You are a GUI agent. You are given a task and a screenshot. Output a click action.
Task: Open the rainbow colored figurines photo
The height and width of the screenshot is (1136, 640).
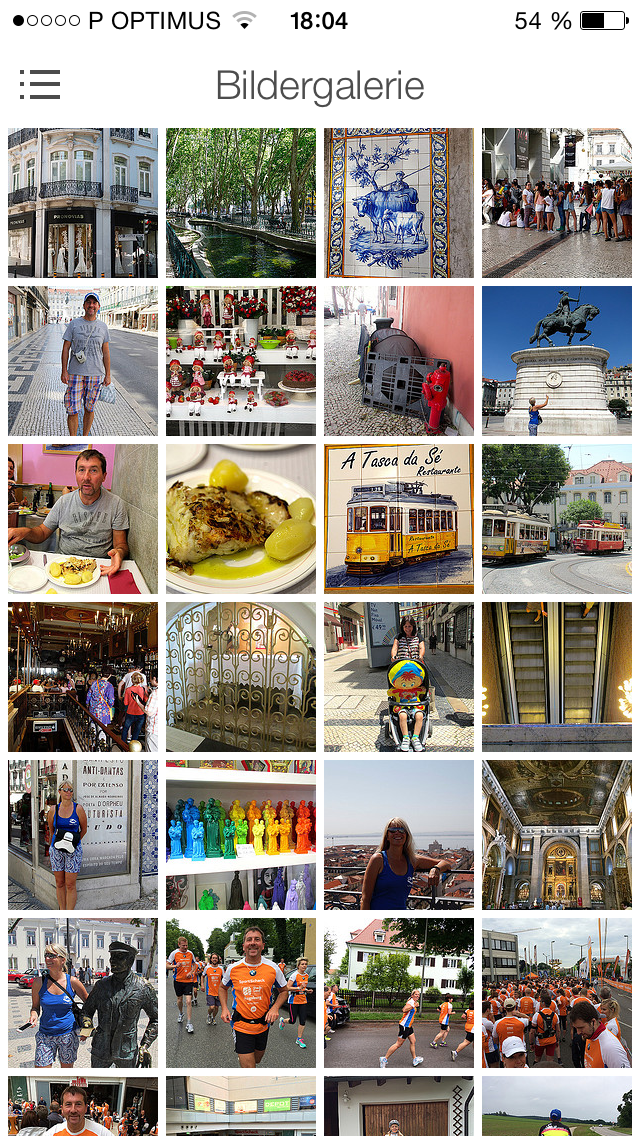(x=241, y=835)
